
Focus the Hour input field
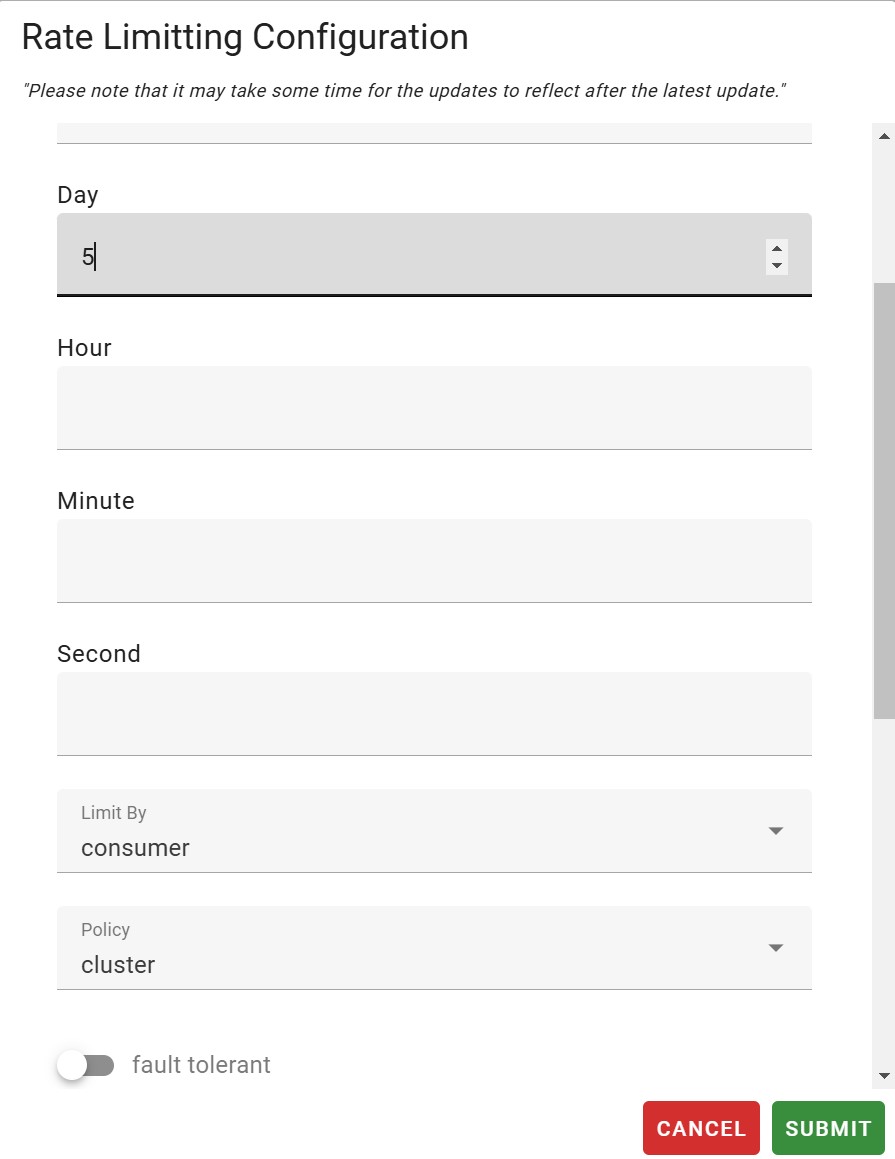434,408
